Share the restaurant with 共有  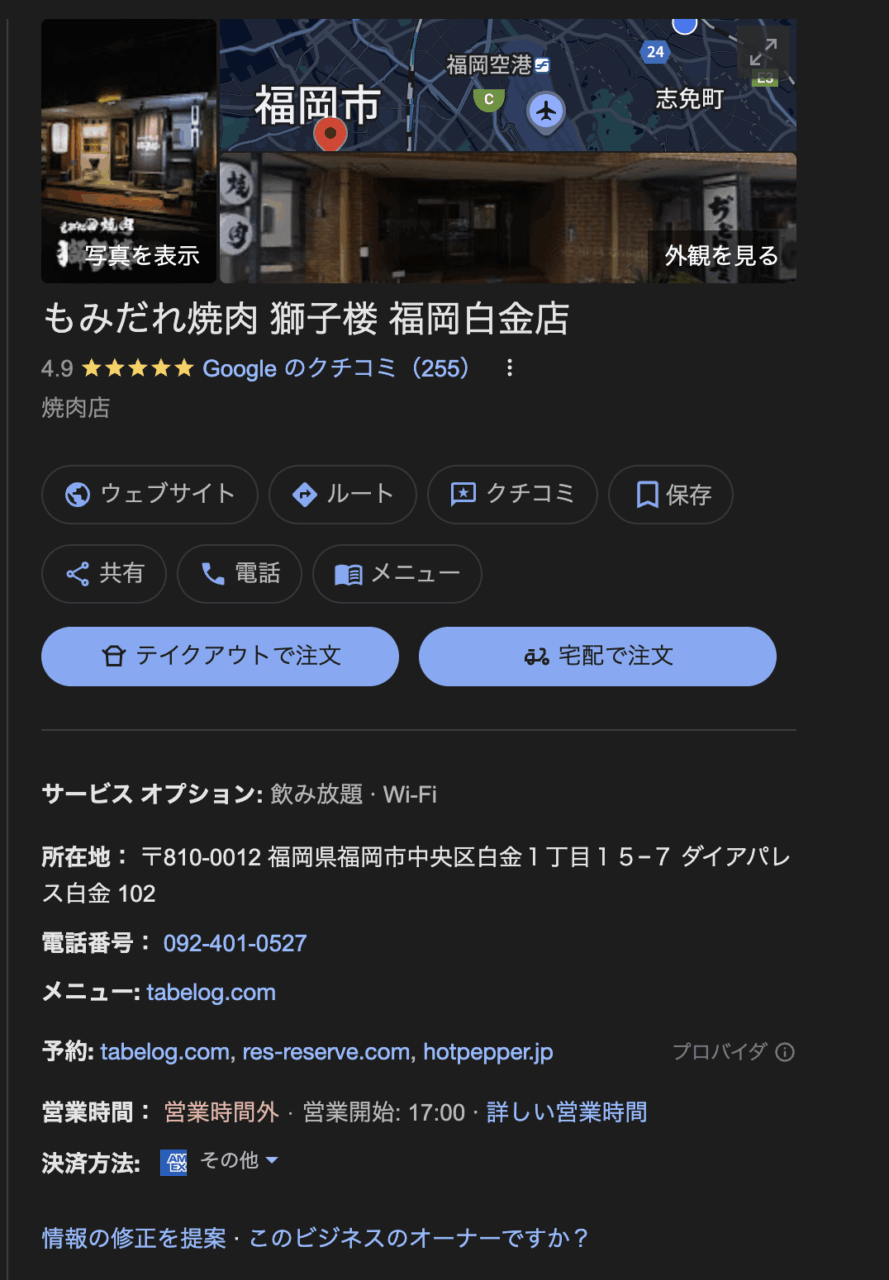[x=104, y=573]
